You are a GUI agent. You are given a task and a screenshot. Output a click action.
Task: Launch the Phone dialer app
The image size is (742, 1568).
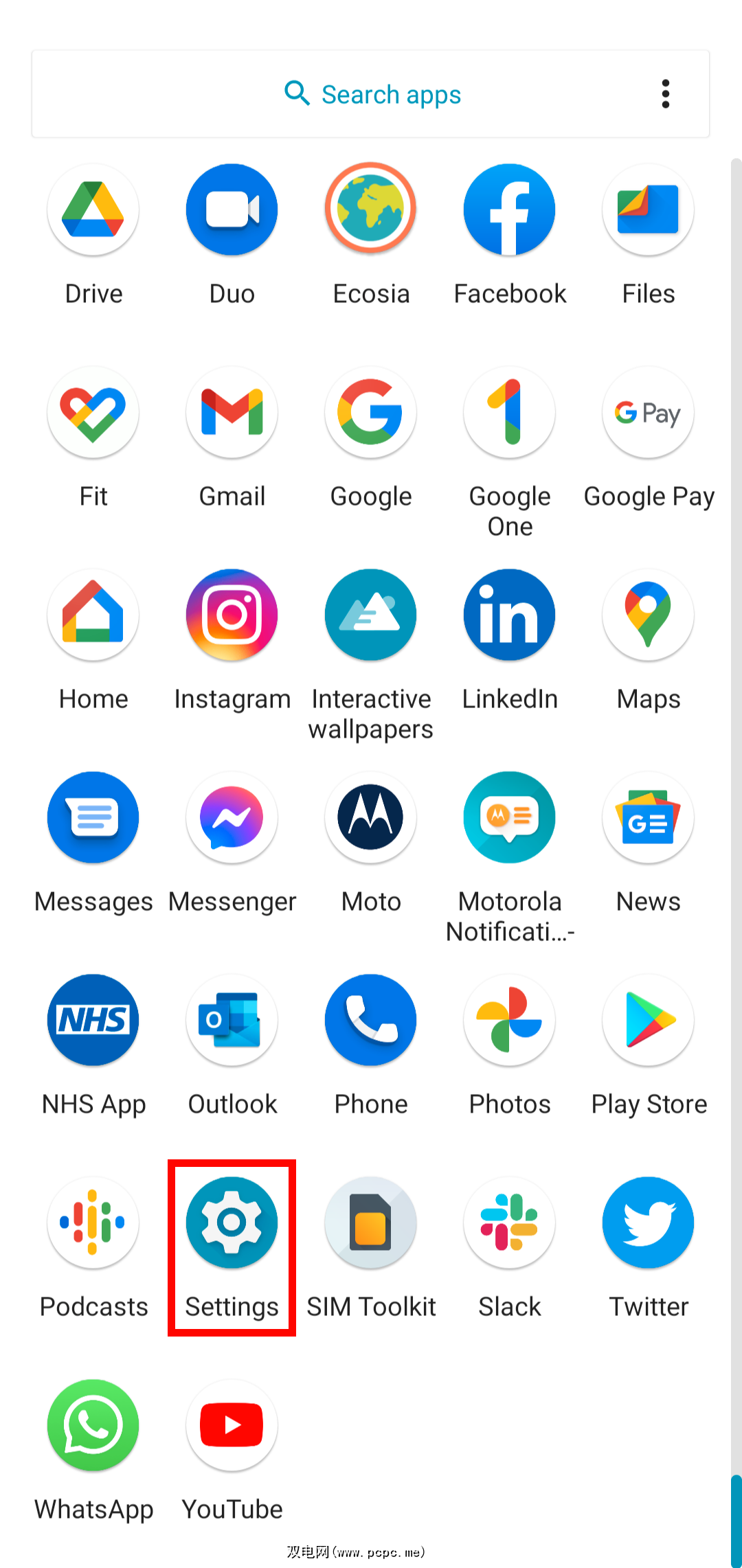click(371, 1020)
